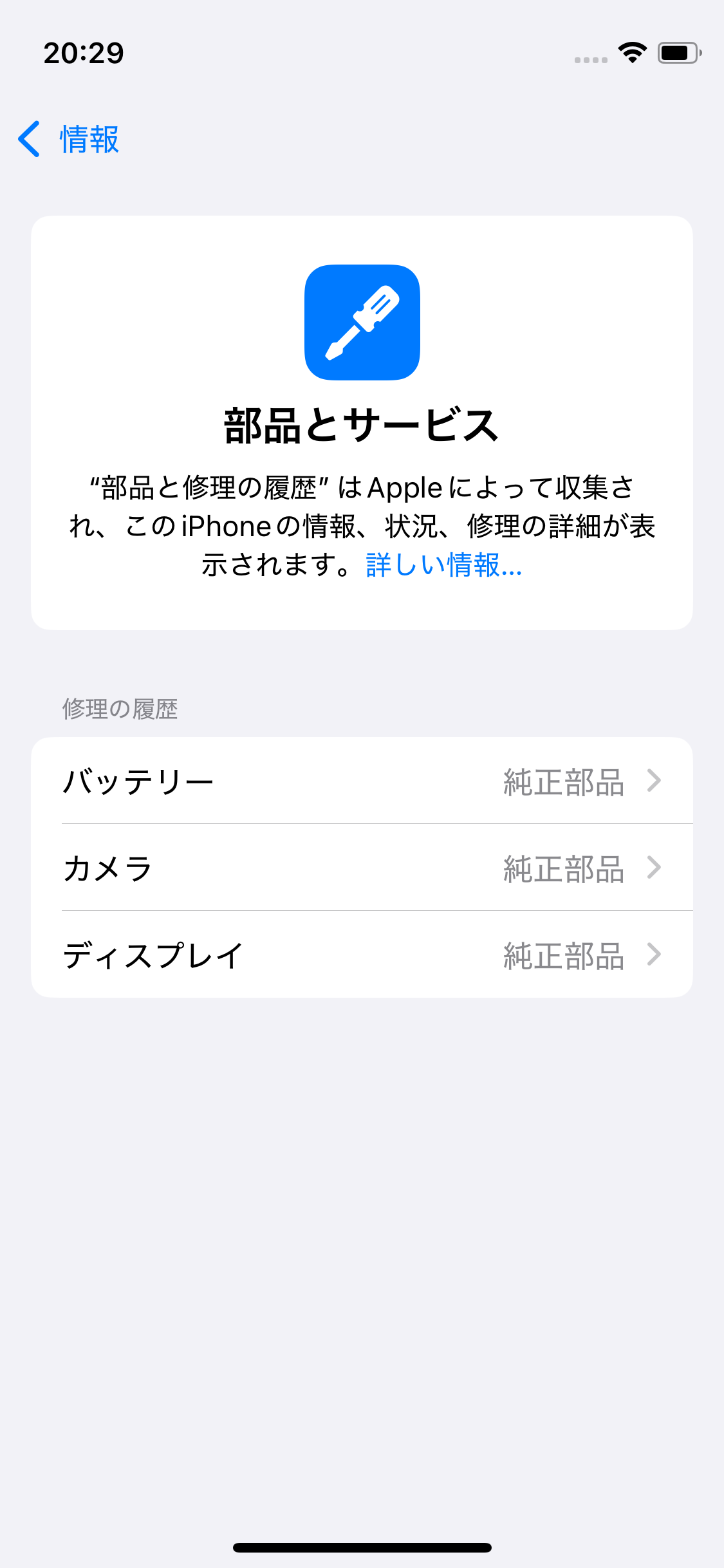
Task: View the カメラ part details
Action: point(362,868)
